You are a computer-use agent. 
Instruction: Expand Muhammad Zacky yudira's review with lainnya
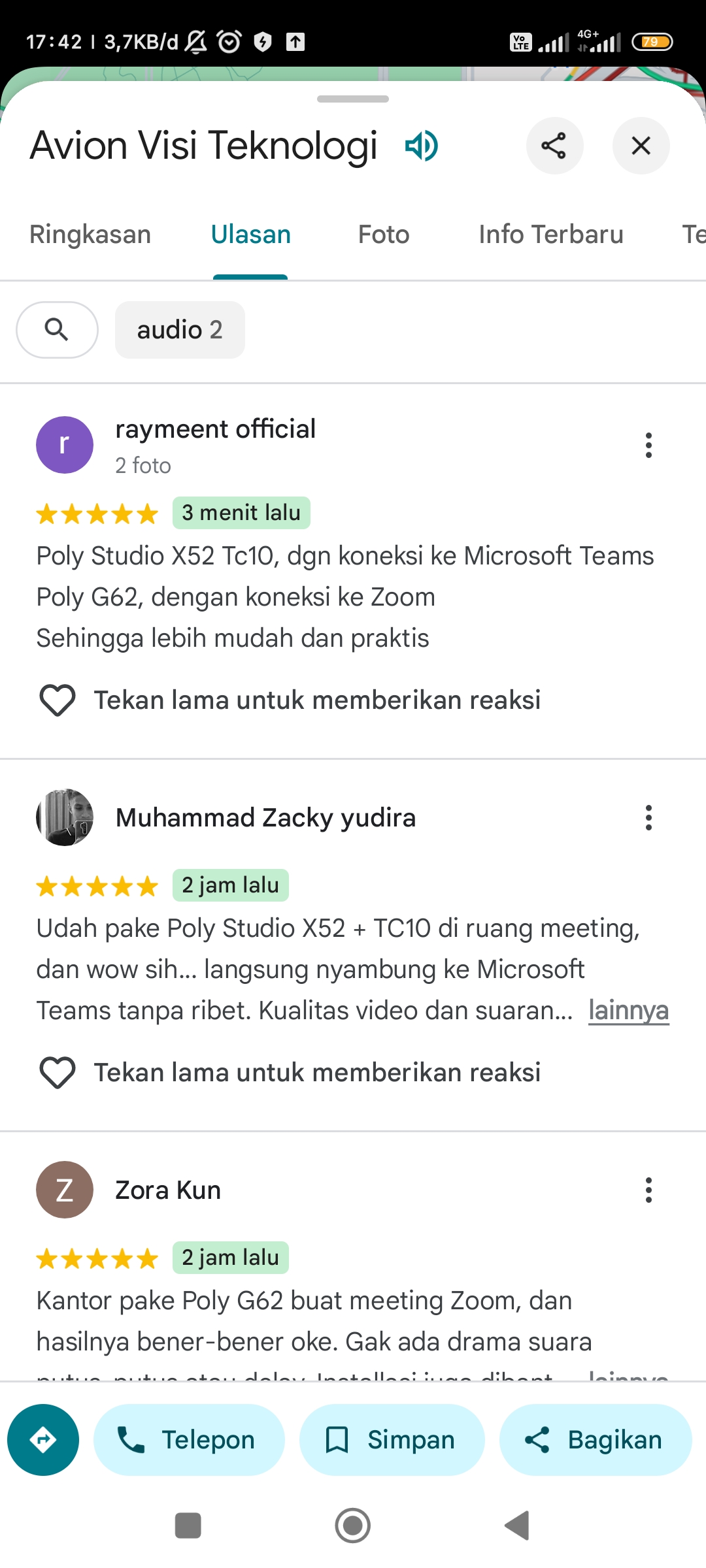628,1010
